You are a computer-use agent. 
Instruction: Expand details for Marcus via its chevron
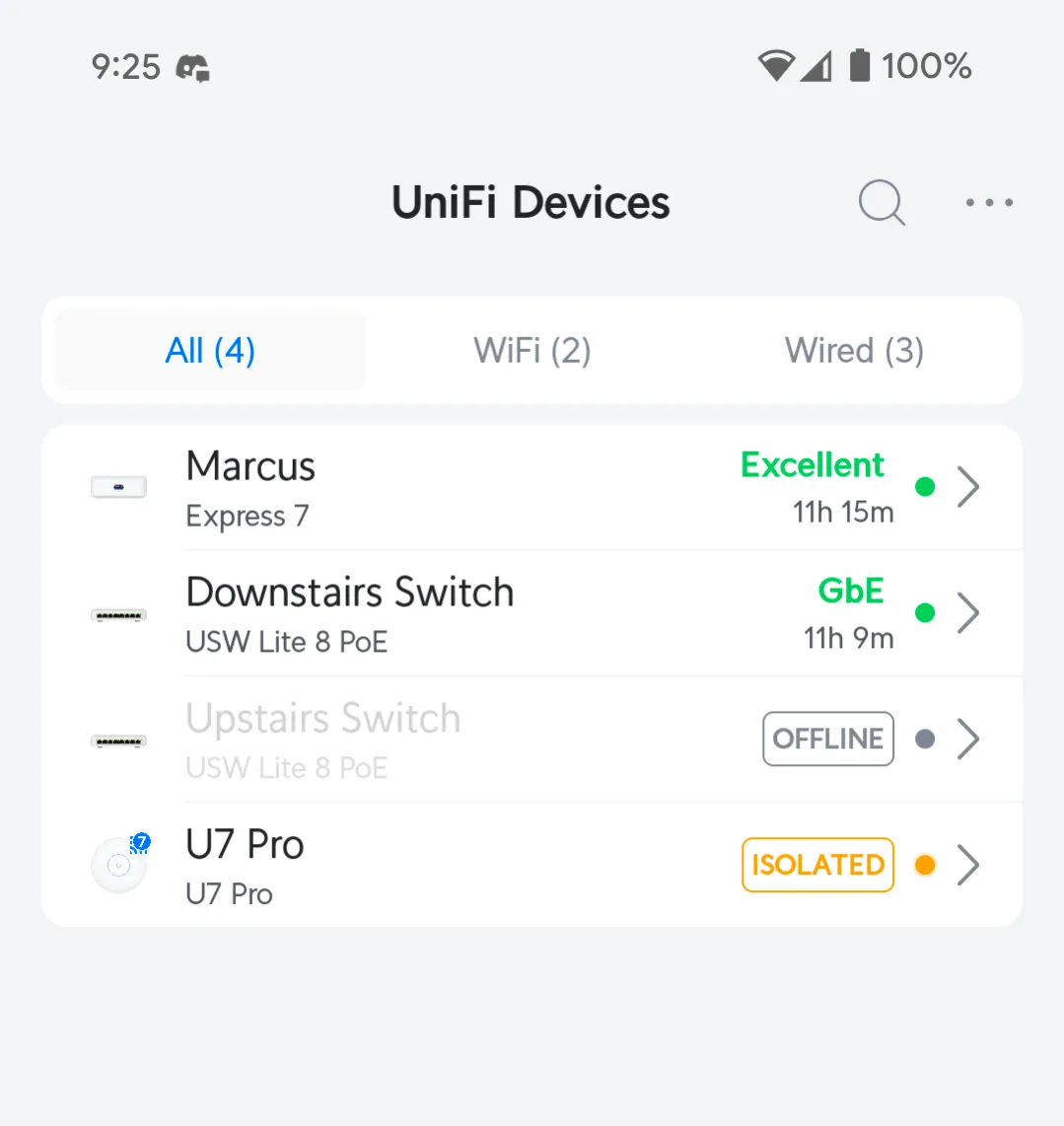tap(967, 486)
